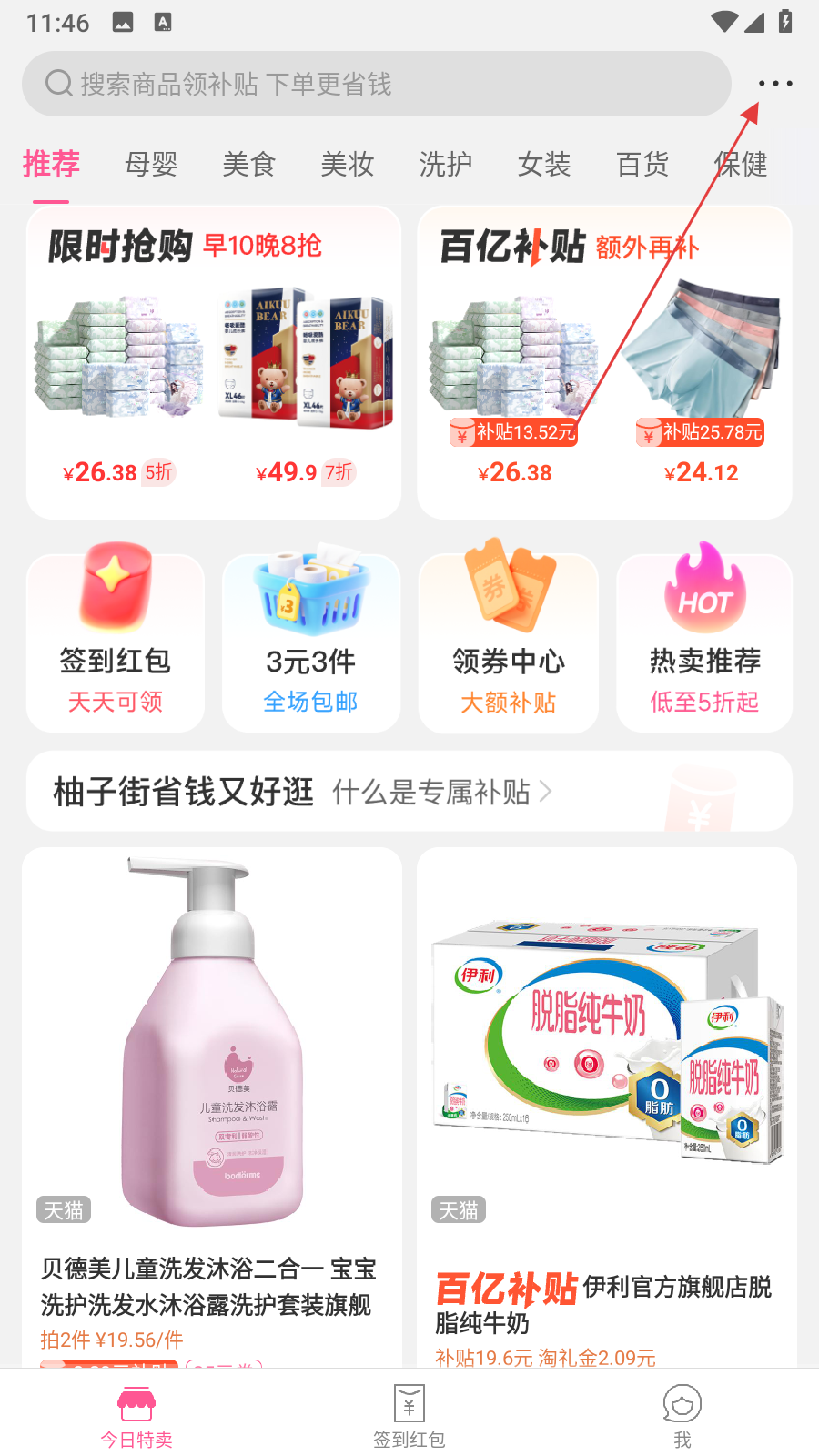Switch to the 母婴 category tab
The height and width of the screenshot is (1456, 819).
click(x=151, y=165)
